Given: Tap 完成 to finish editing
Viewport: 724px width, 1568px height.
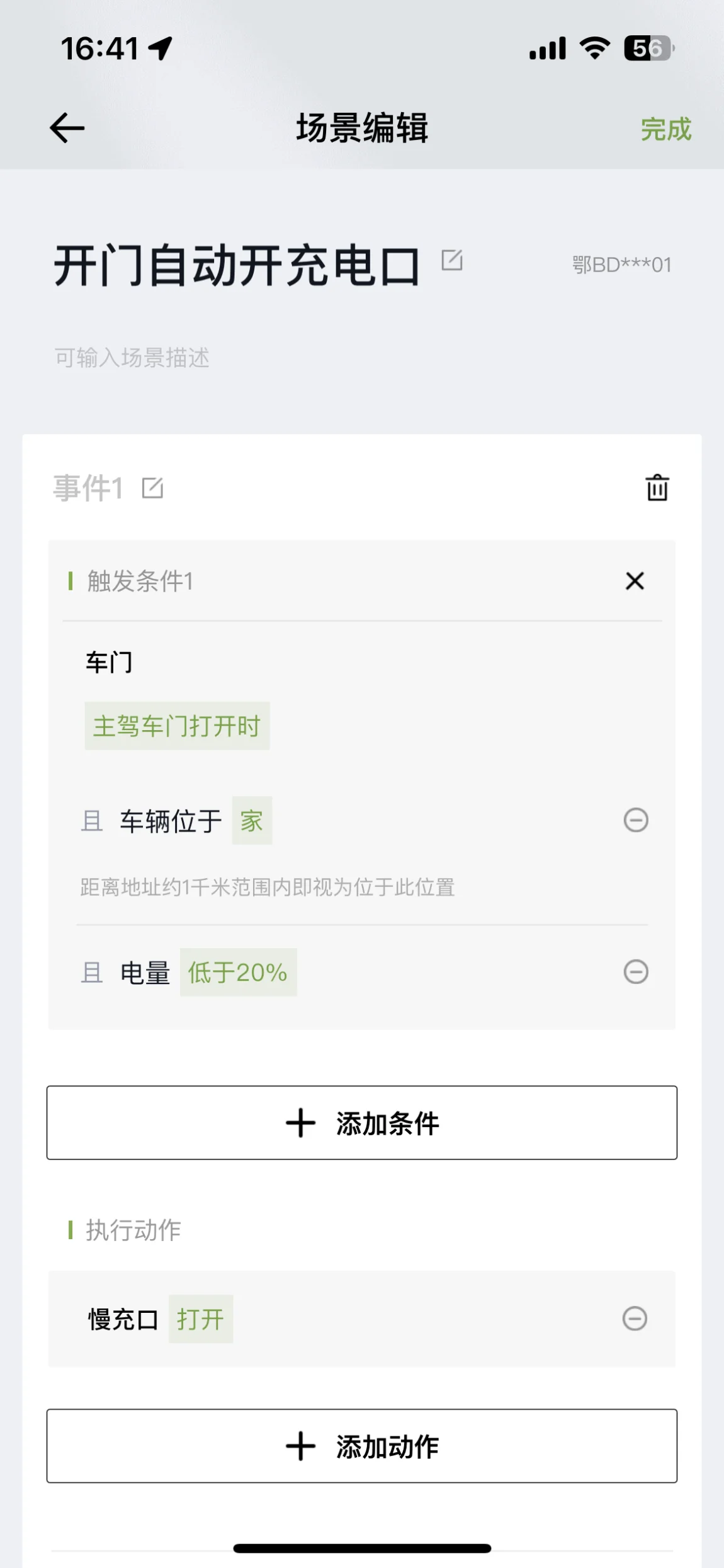Looking at the screenshot, I should pyautogui.click(x=666, y=129).
